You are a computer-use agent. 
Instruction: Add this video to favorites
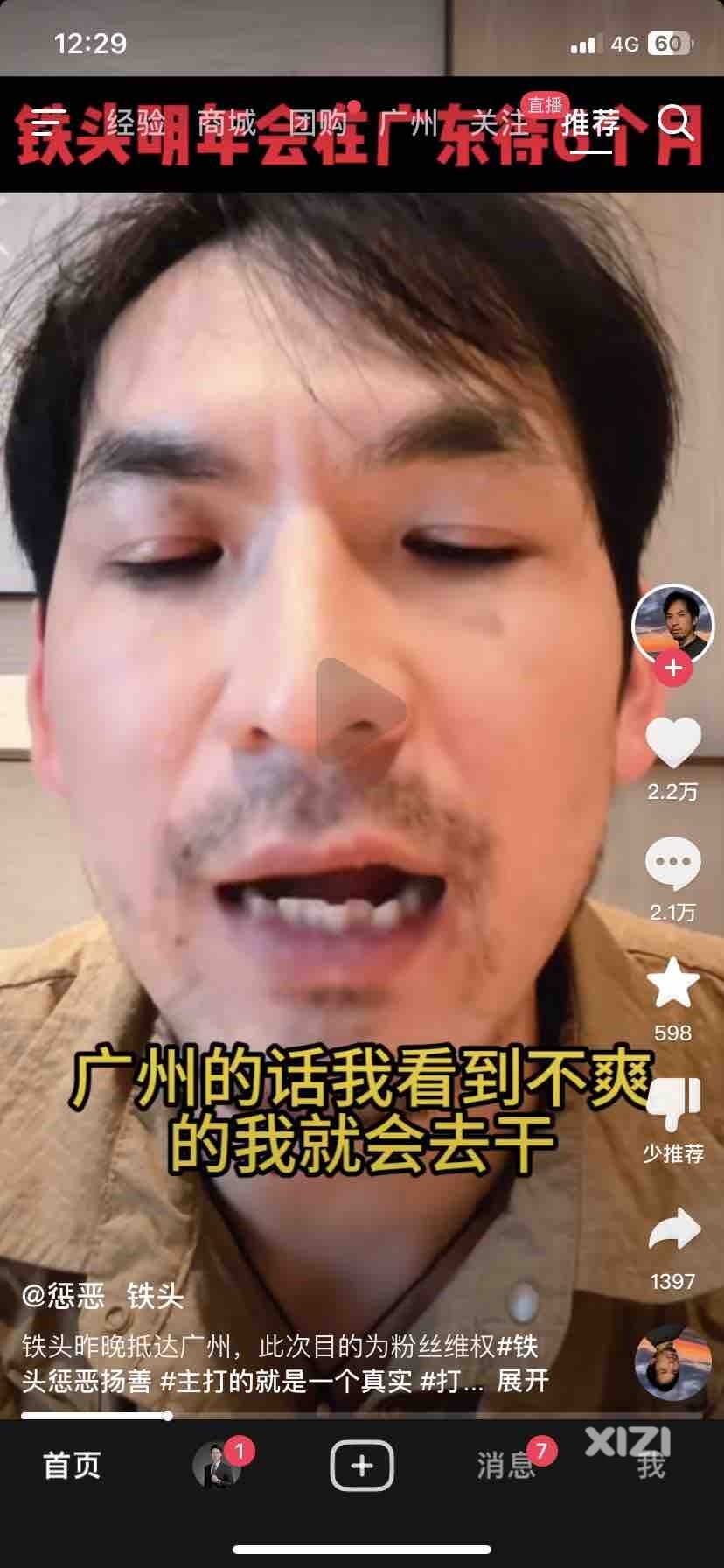tap(672, 983)
